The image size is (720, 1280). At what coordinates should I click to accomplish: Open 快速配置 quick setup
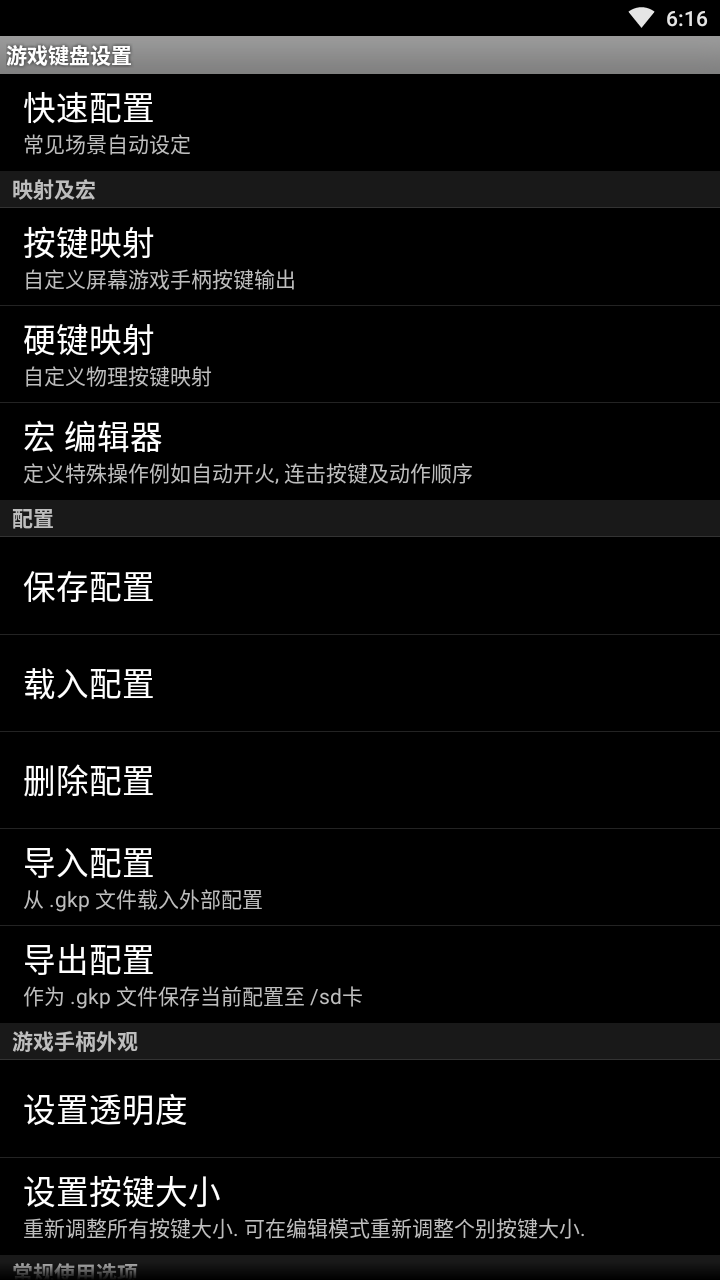pos(360,122)
